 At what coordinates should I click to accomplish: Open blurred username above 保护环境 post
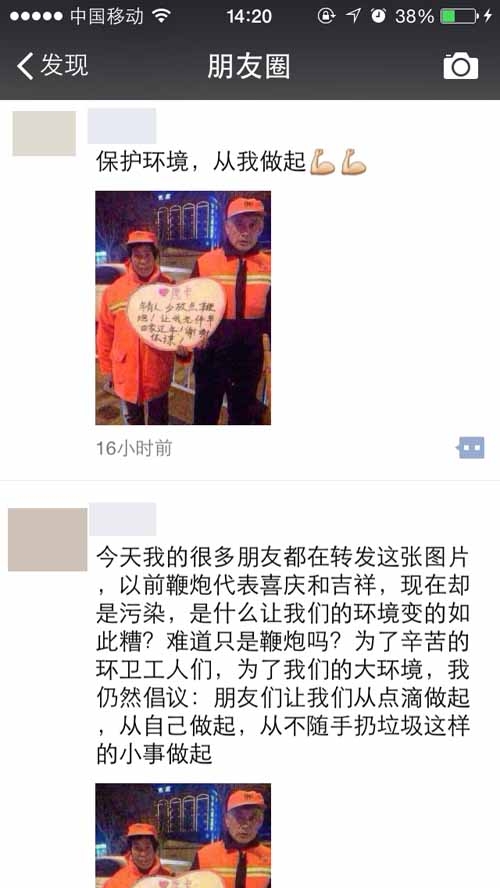coord(122,126)
